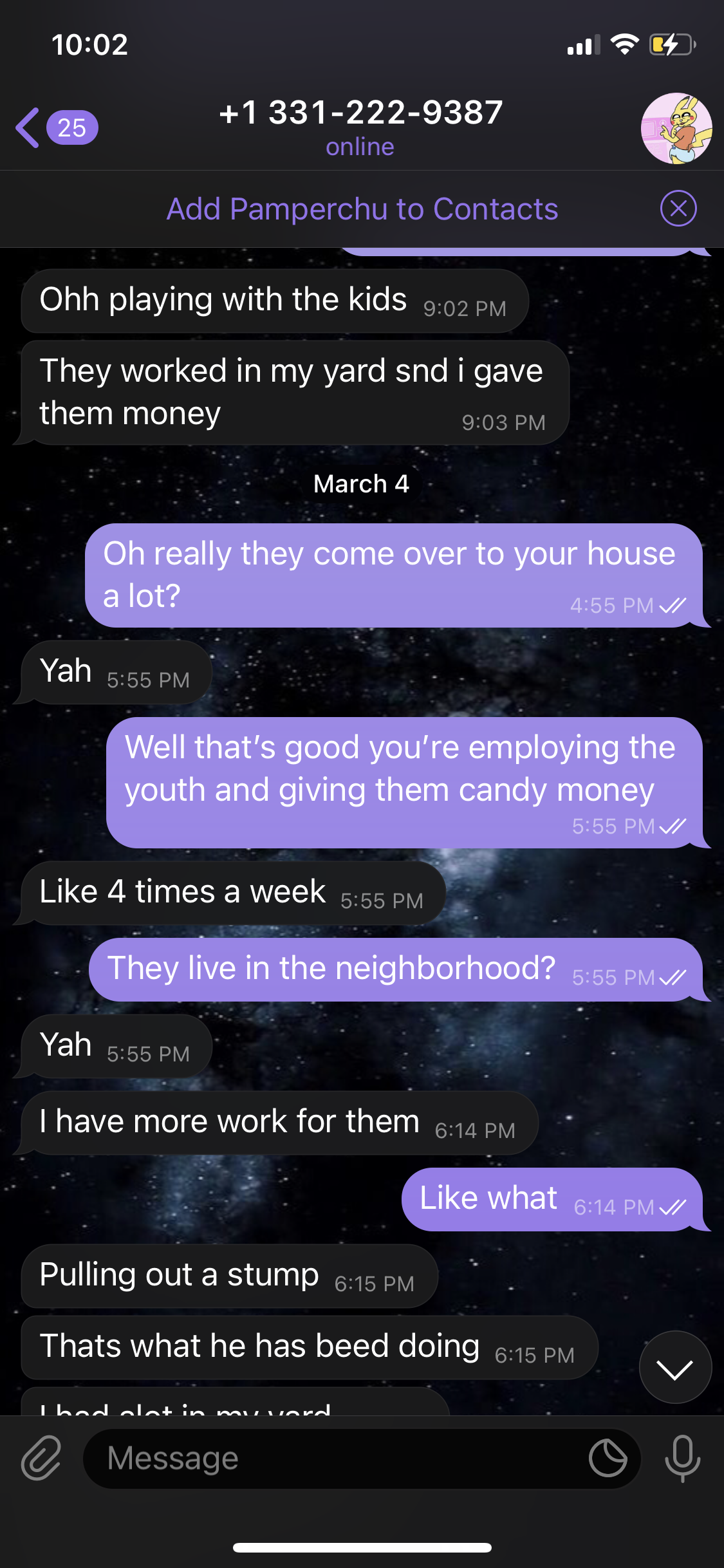Image resolution: width=724 pixels, height=1568 pixels.
Task: Dismiss the Add to Contacts banner
Action: click(678, 209)
